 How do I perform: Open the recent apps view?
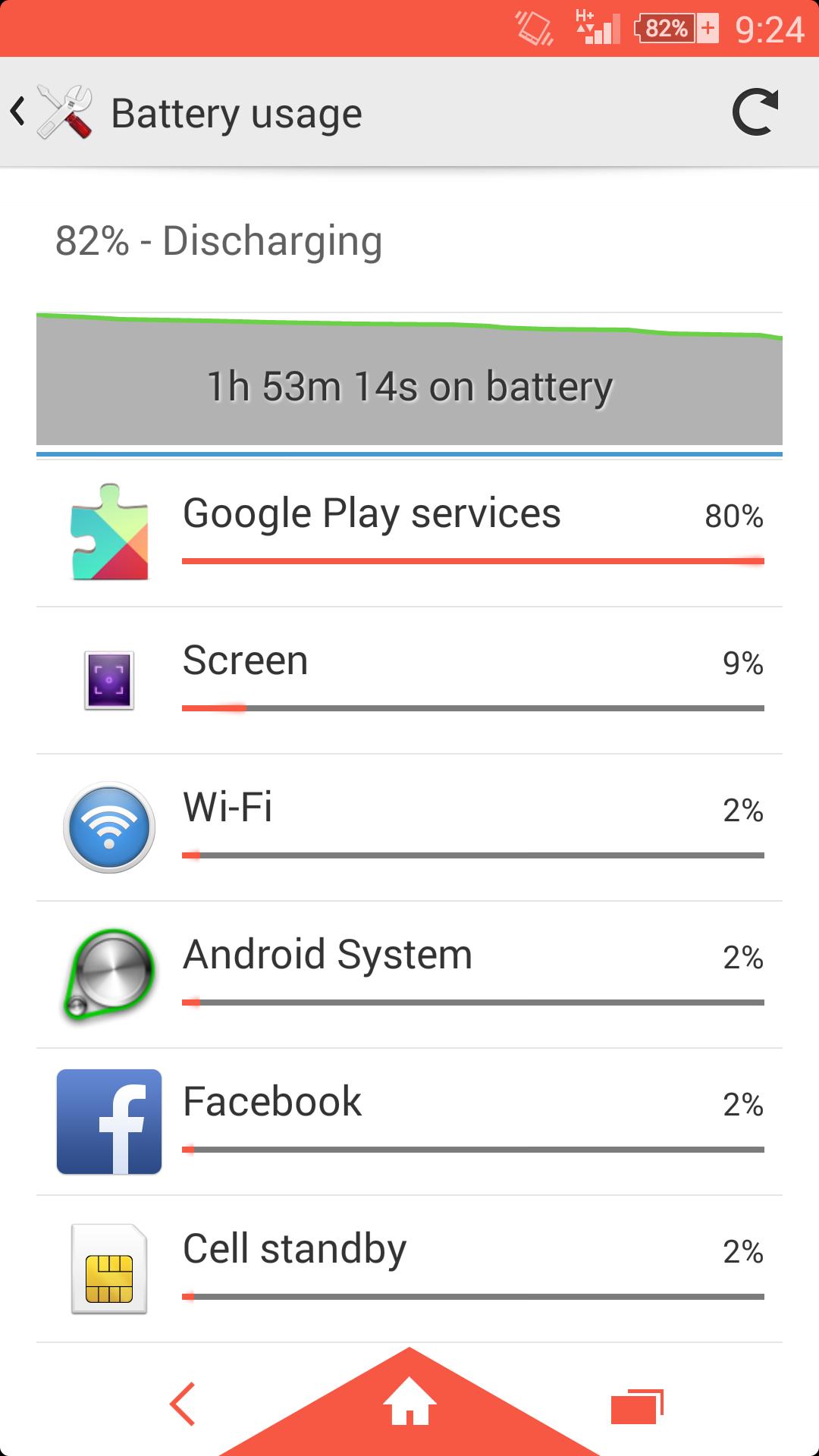point(637,1406)
